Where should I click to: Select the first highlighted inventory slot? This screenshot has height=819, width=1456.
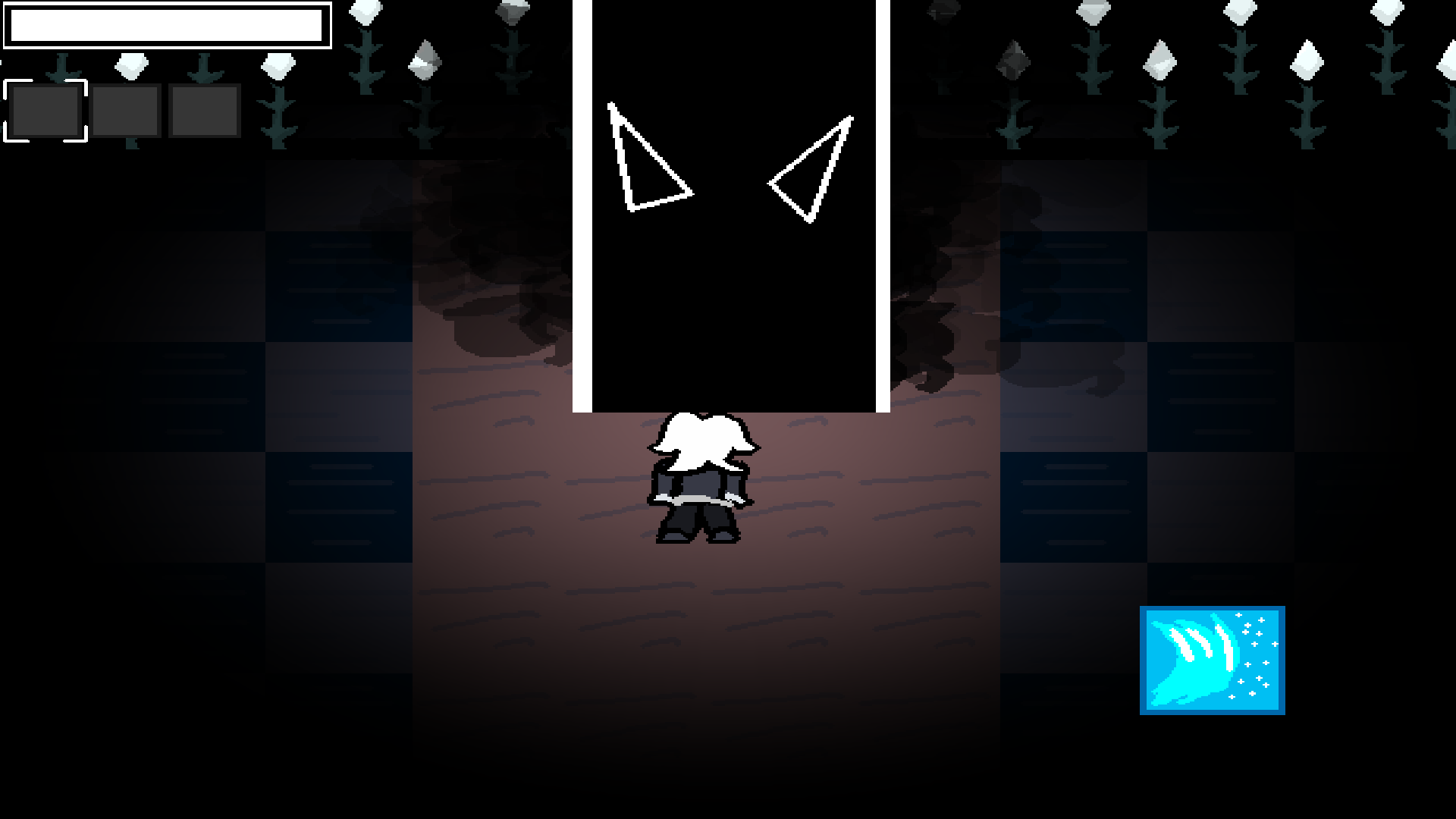(x=45, y=111)
